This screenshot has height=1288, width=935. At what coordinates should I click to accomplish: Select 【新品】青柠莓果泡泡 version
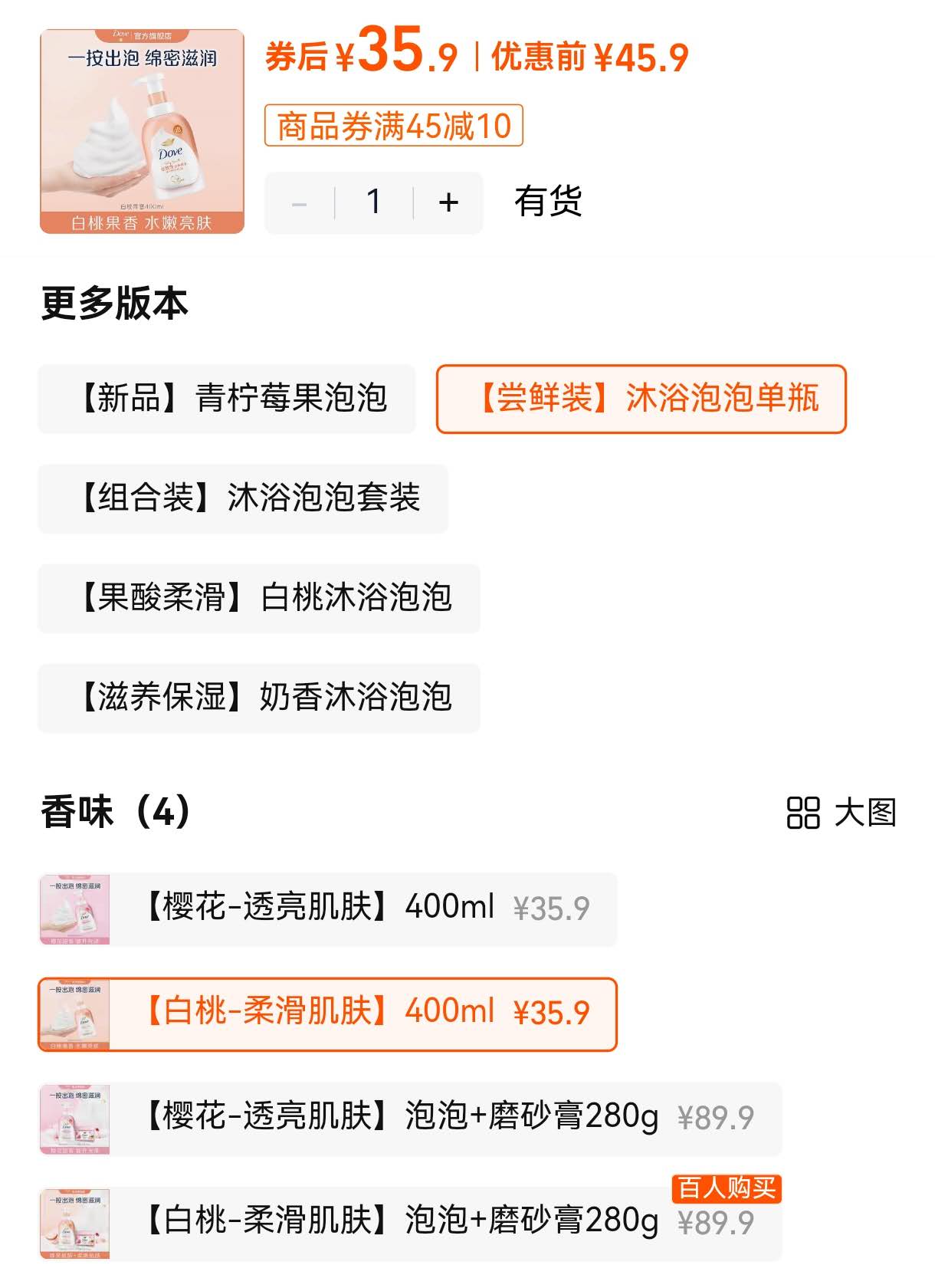tap(227, 399)
